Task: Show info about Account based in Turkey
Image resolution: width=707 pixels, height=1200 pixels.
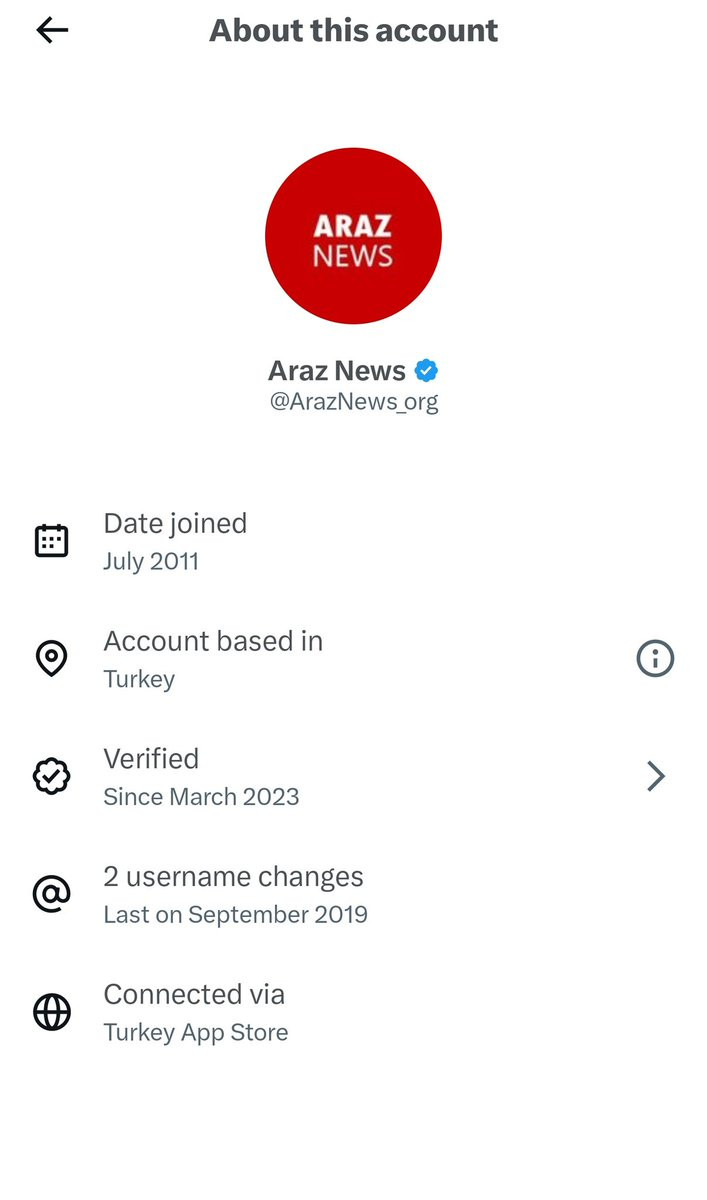Action: (655, 659)
